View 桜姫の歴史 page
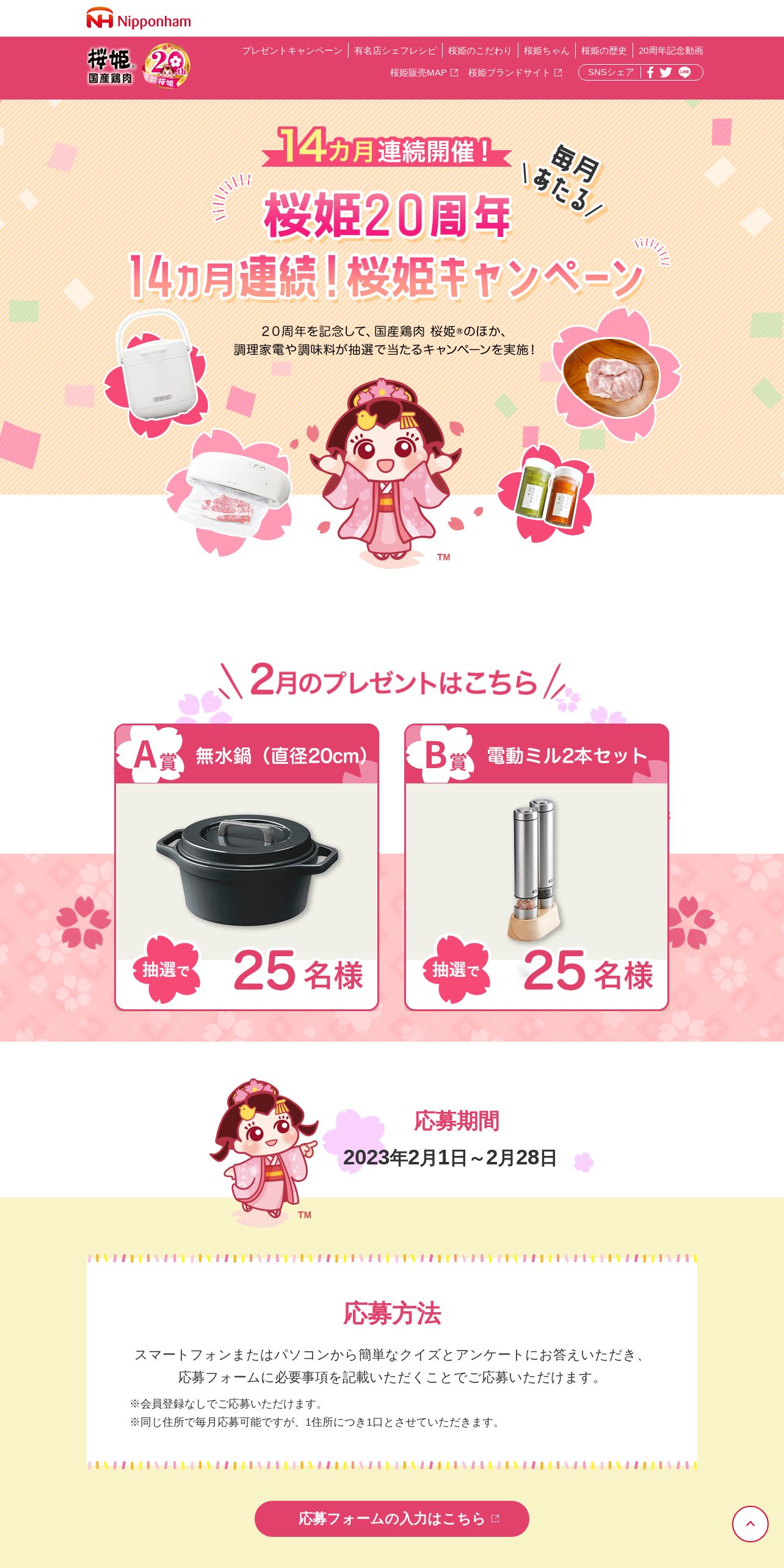Viewport: 784px width, 1568px height. point(603,51)
